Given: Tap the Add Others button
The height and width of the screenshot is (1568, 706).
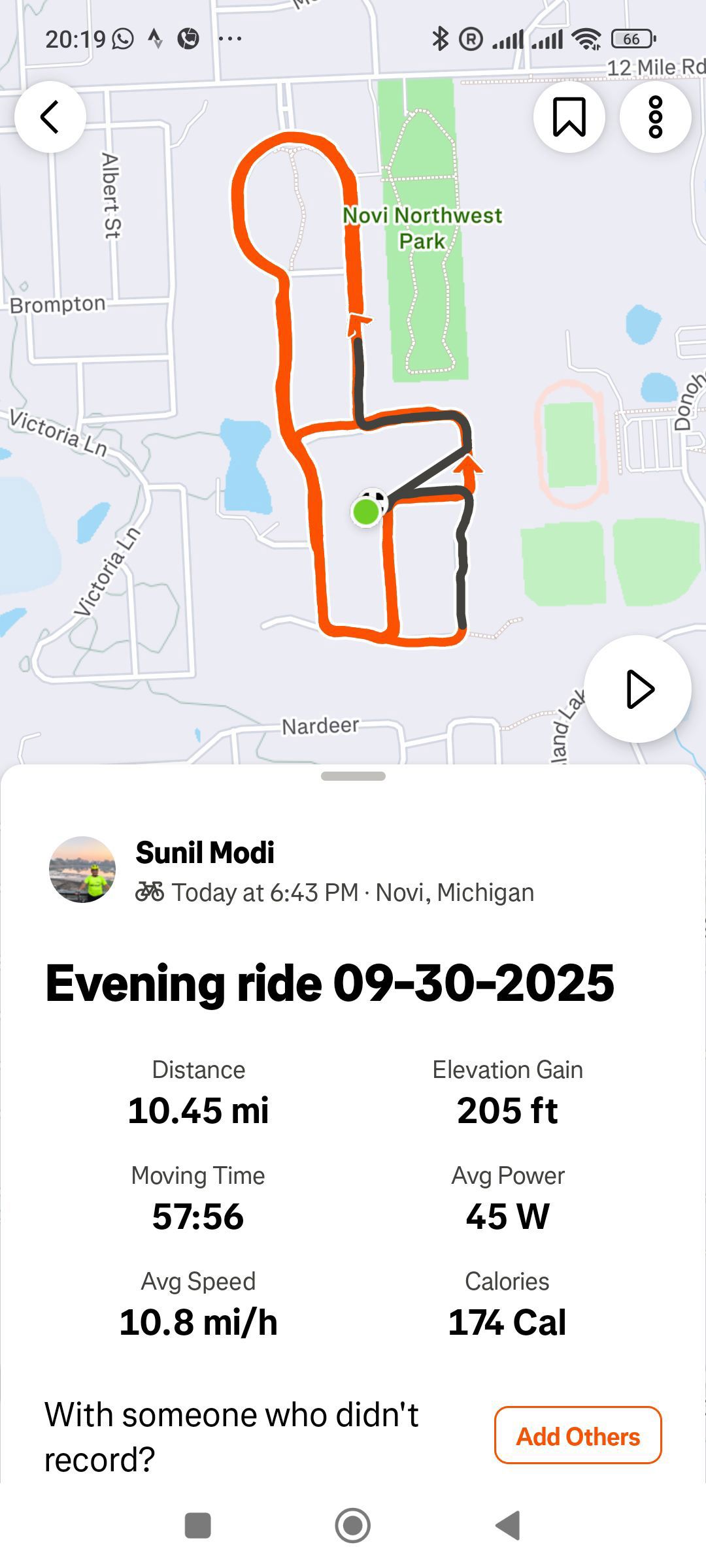Looking at the screenshot, I should coord(578,1435).
